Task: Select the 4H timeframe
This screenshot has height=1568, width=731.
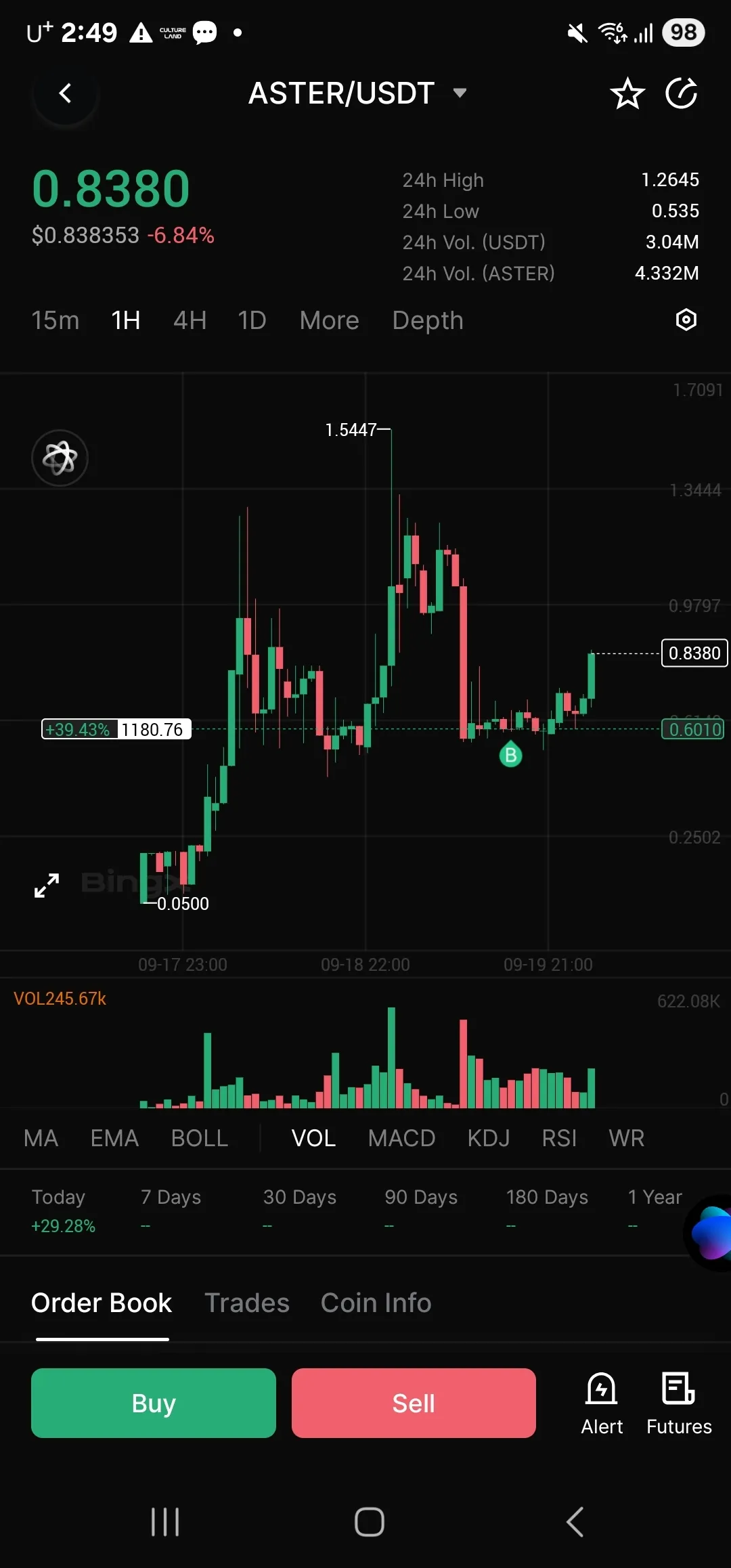Action: (190, 320)
